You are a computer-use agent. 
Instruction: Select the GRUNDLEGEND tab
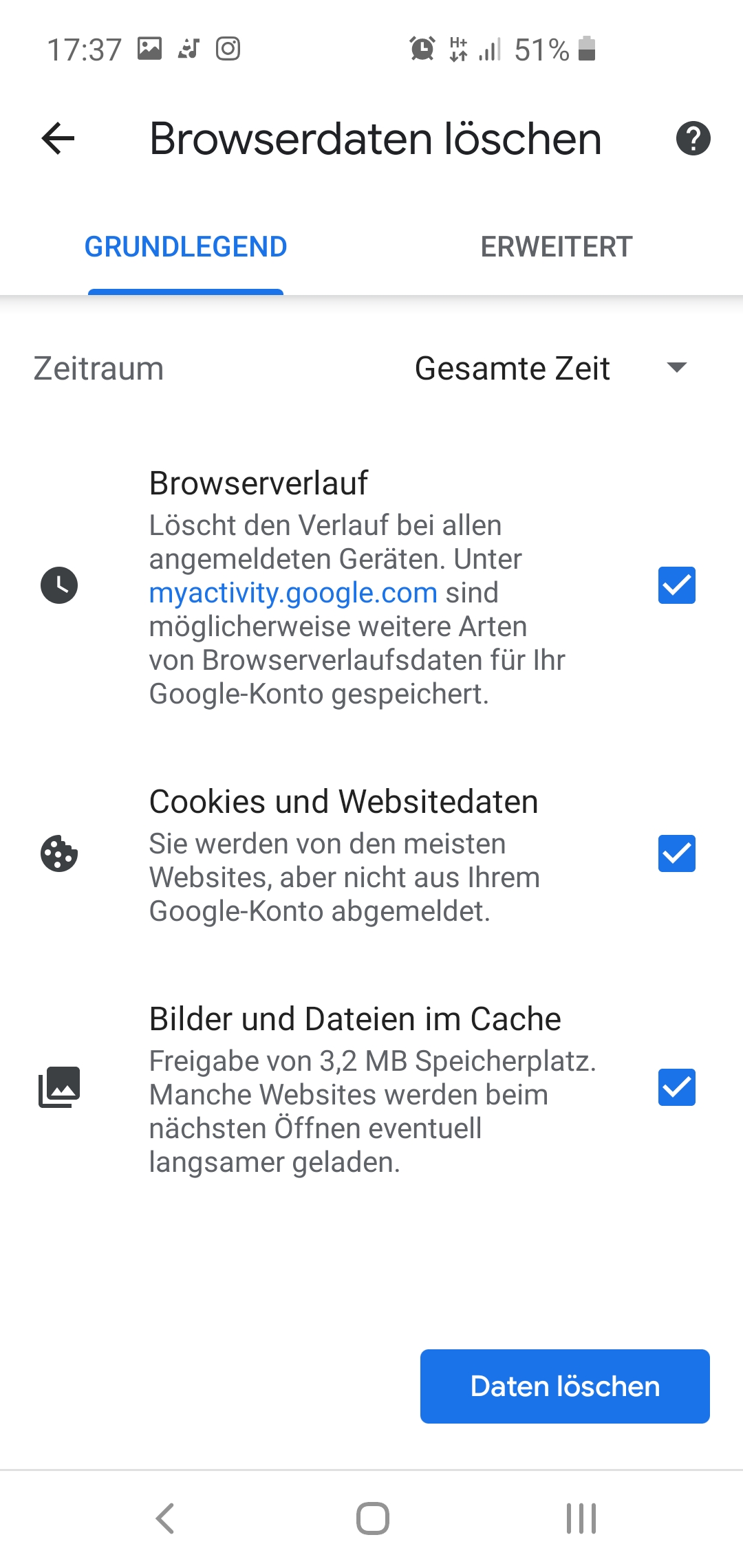(x=186, y=246)
